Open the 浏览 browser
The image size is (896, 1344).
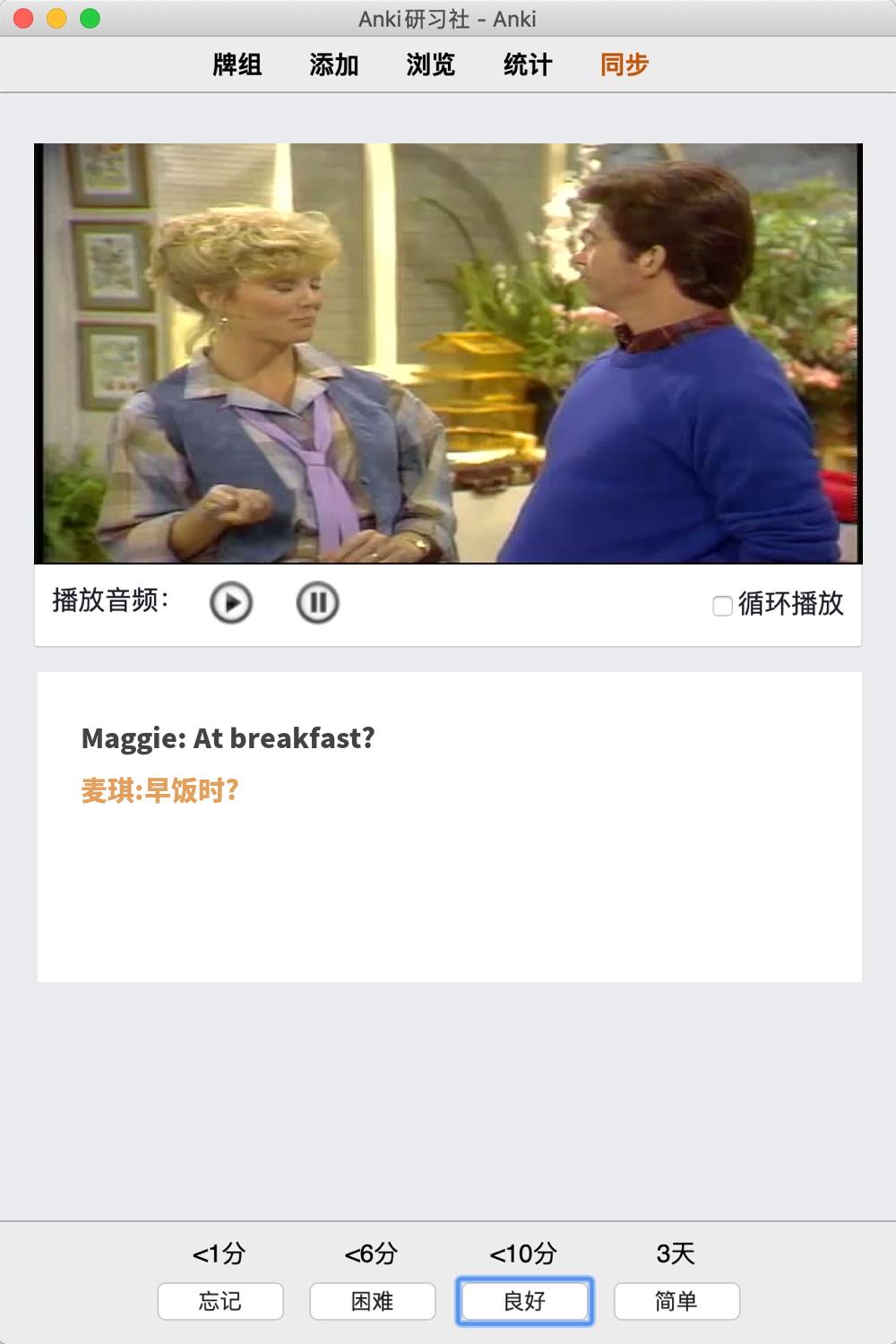430,65
